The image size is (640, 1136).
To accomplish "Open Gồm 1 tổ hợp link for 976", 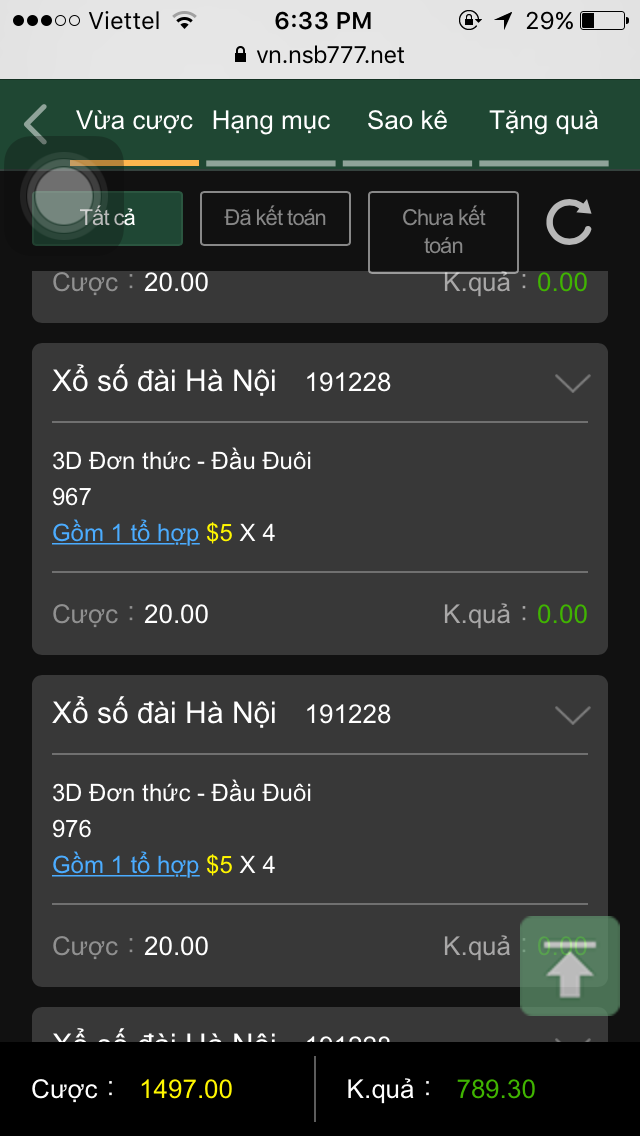I will [x=126, y=865].
